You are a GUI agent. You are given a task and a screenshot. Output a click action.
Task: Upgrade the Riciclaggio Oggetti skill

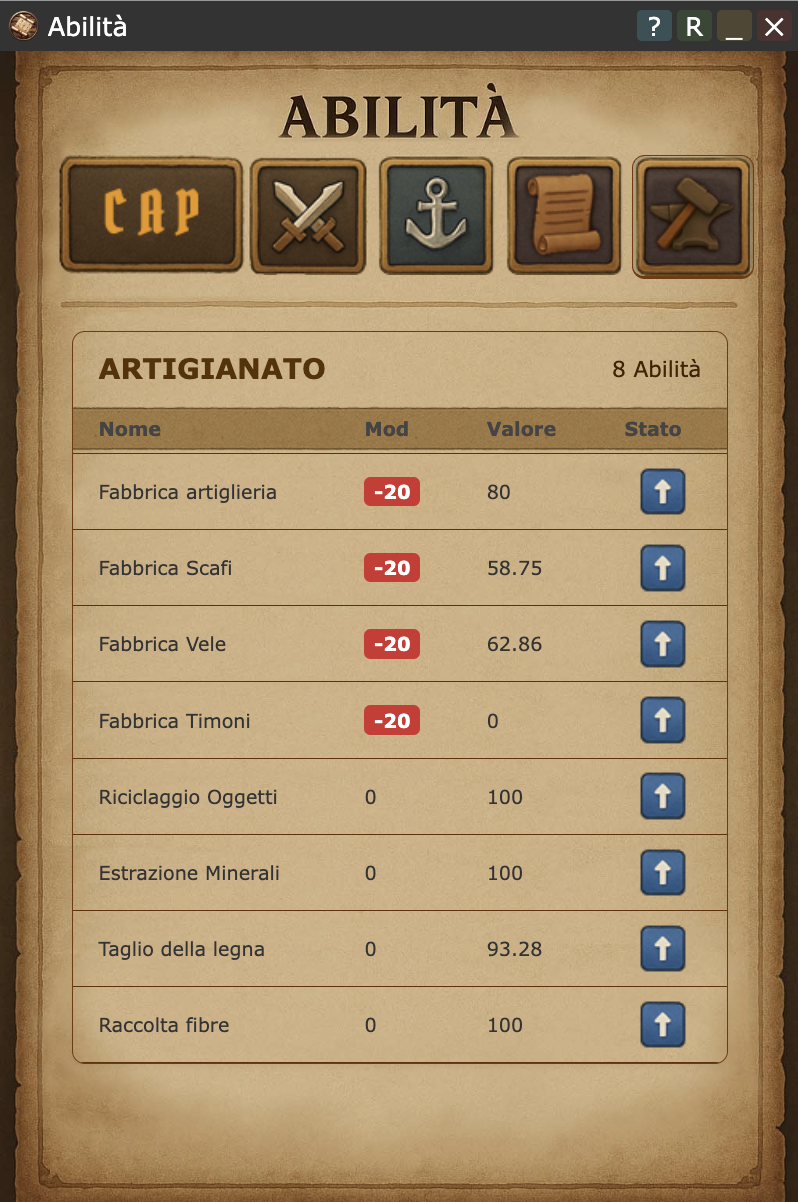(662, 796)
